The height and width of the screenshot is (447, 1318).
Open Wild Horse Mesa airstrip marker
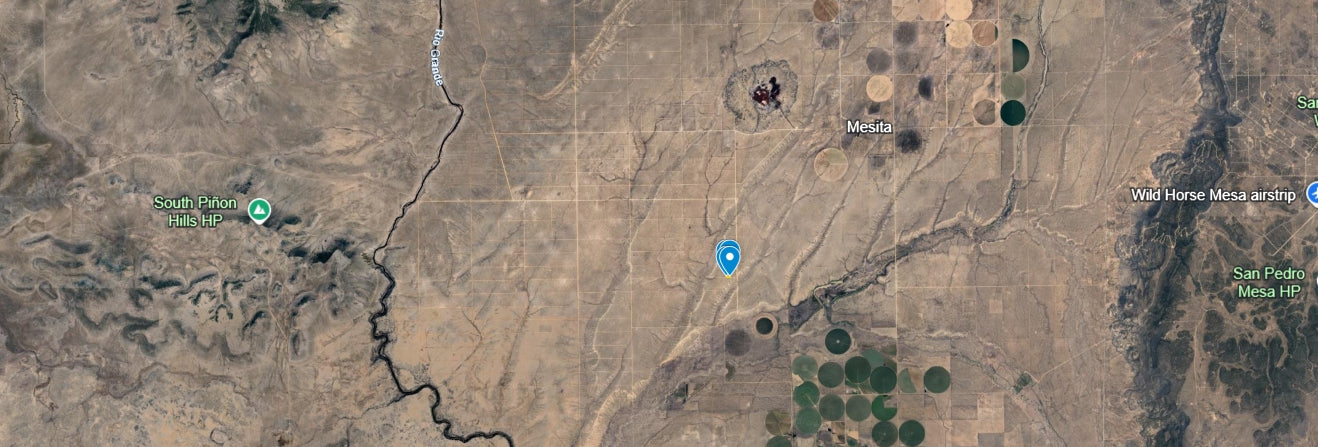1311,195
